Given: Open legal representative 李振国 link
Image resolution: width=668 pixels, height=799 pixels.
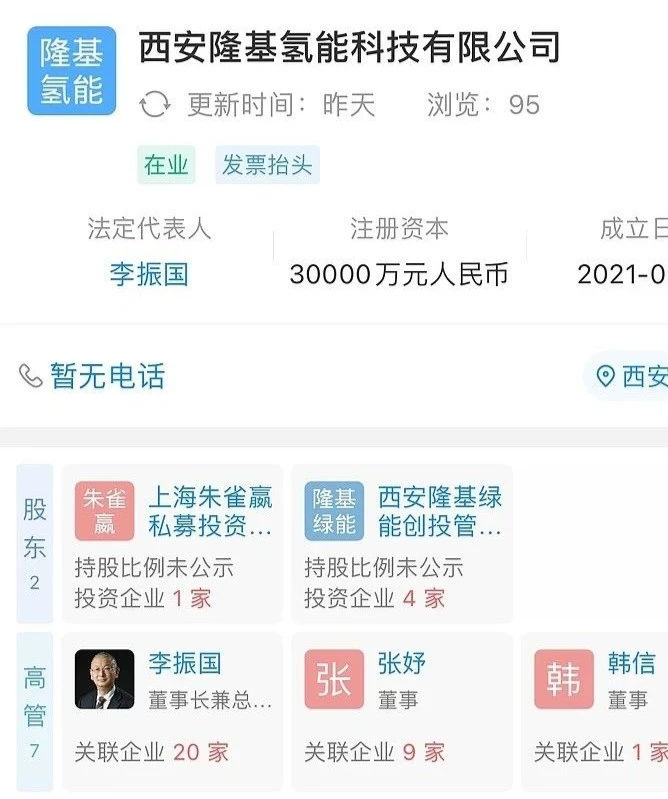Looking at the screenshot, I should 149,274.
